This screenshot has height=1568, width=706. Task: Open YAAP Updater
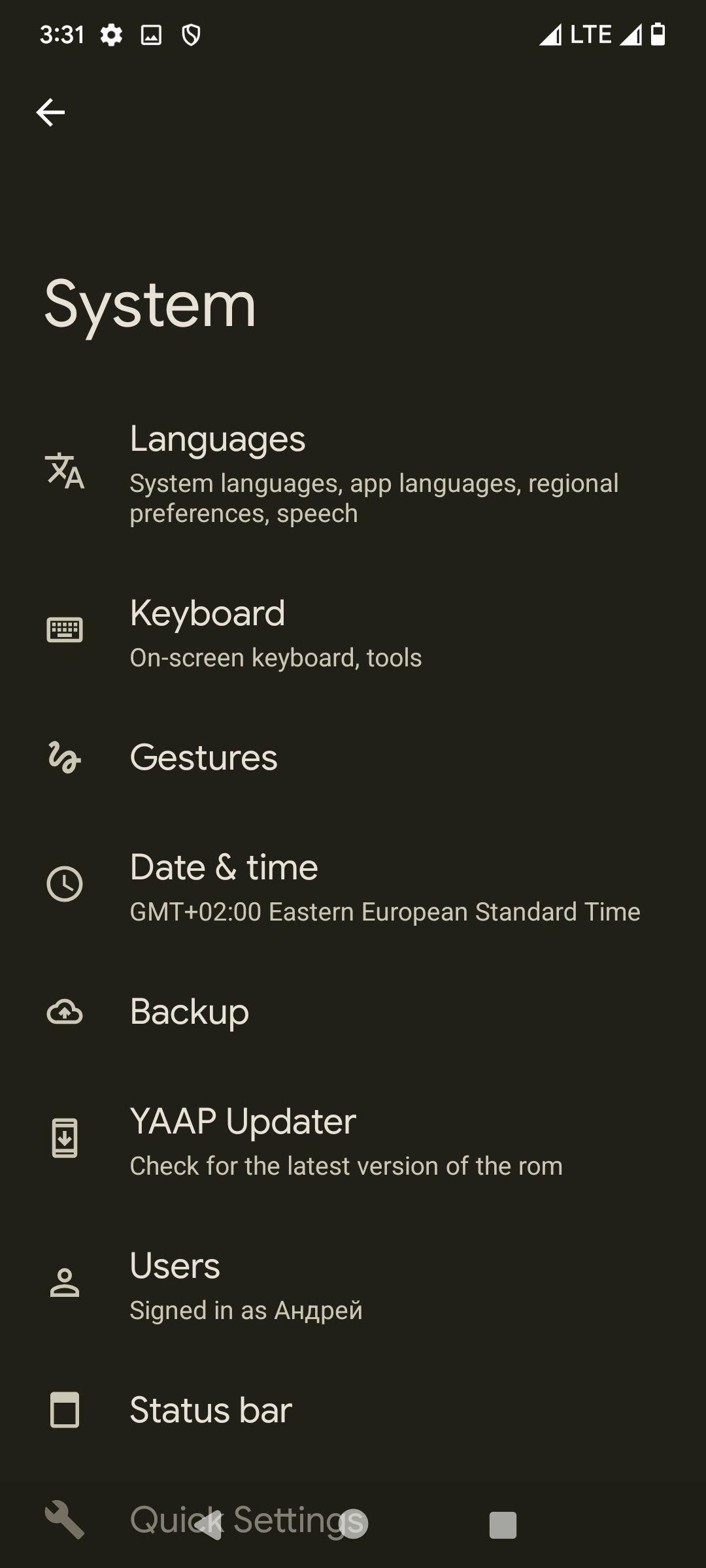[353, 1139]
